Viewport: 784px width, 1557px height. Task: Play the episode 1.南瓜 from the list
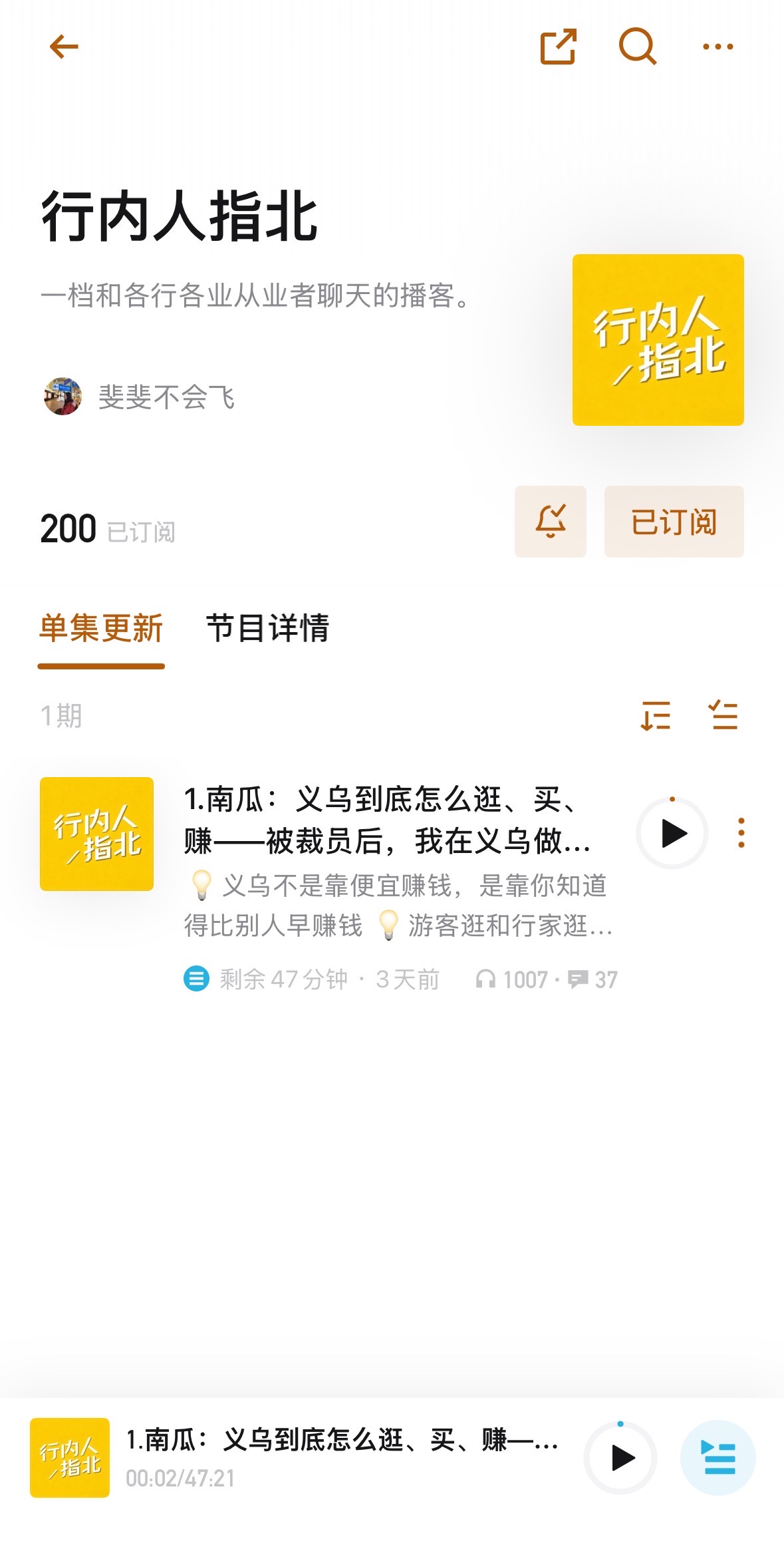pyautogui.click(x=672, y=833)
